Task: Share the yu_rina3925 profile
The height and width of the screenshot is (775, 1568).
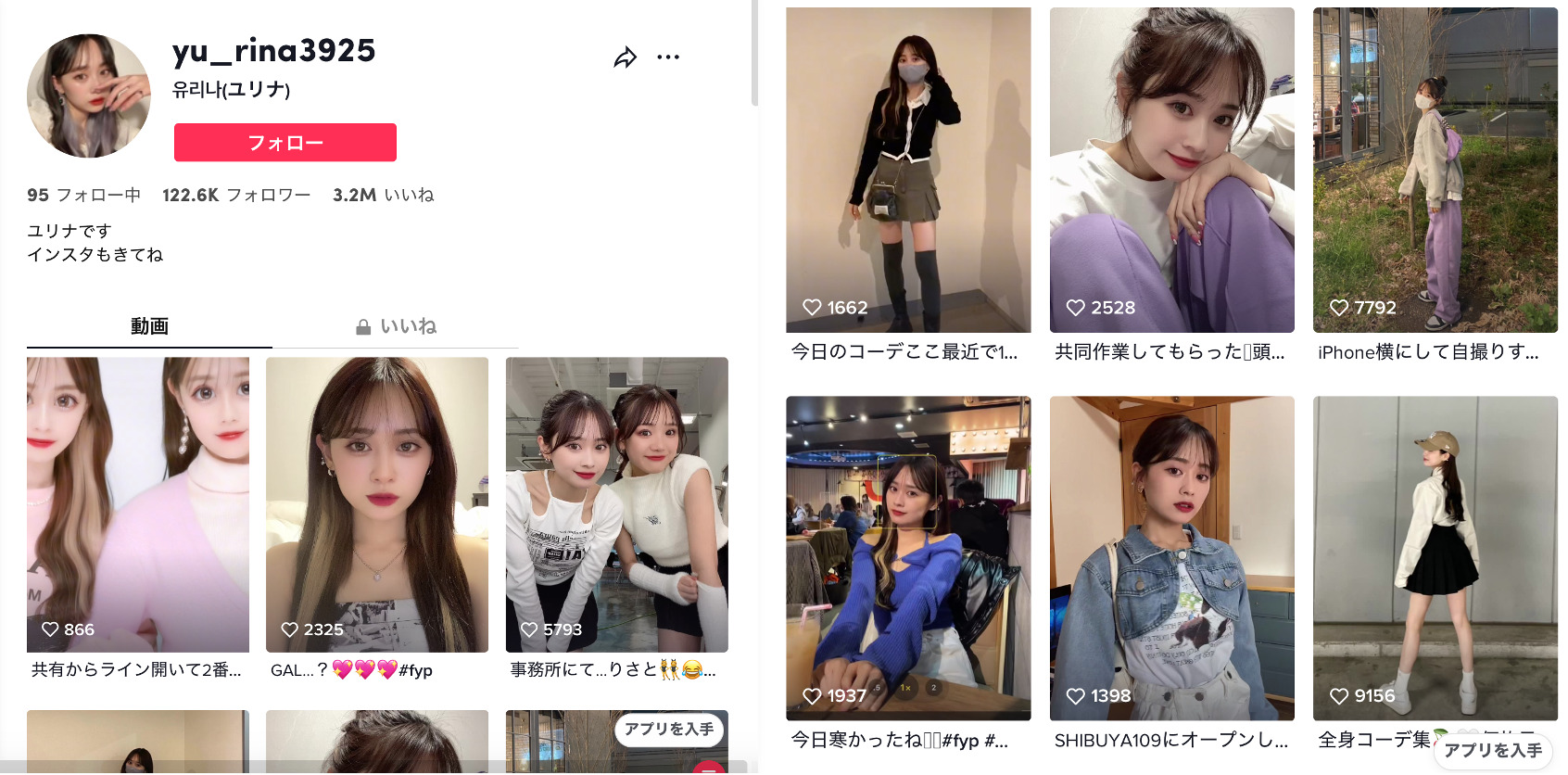Action: (x=626, y=57)
